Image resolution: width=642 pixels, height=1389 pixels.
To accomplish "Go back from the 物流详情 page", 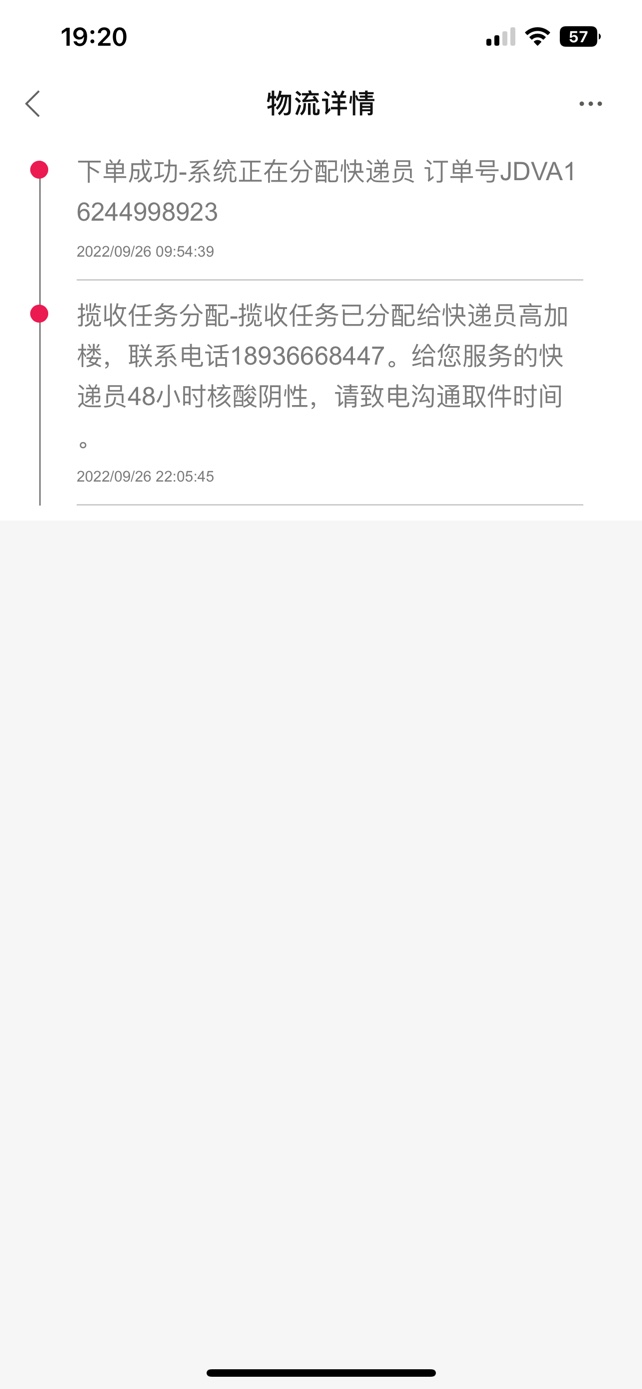I will (33, 103).
